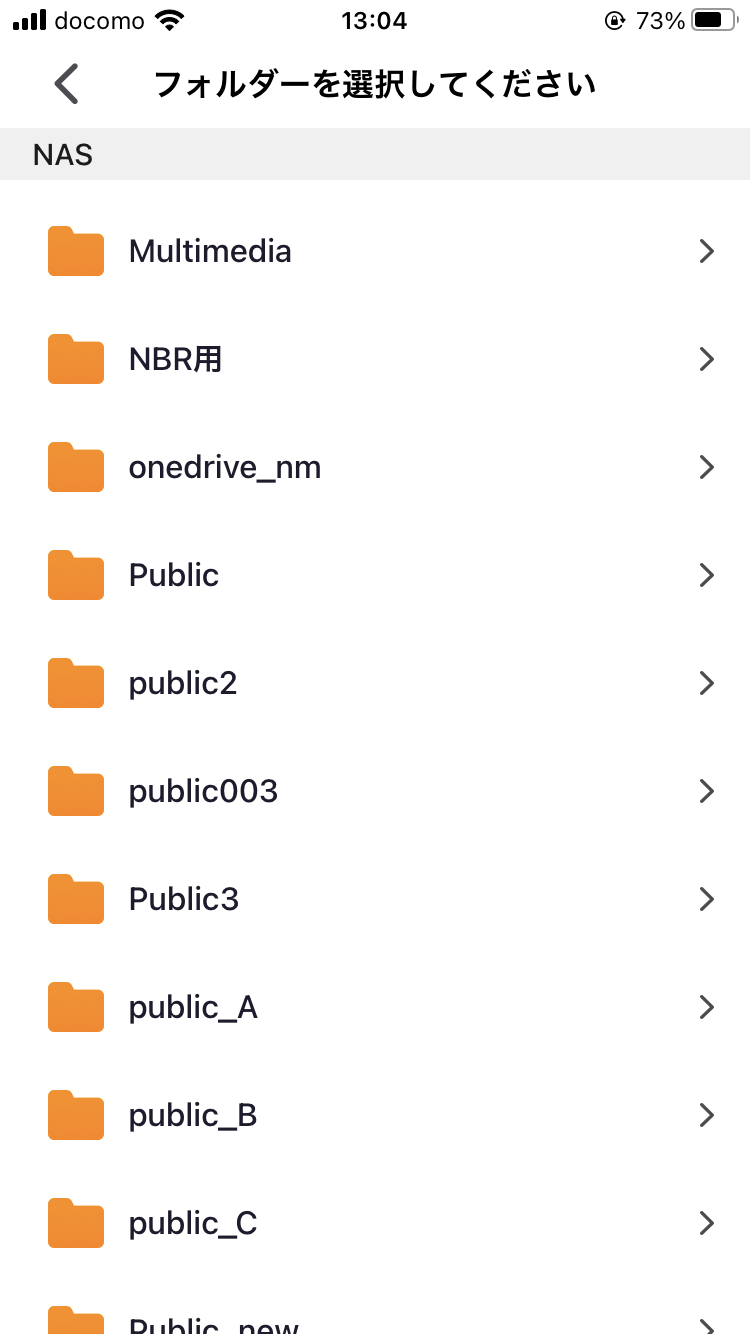The image size is (750, 1334).
Task: Select the public003 folder
Action: [203, 791]
